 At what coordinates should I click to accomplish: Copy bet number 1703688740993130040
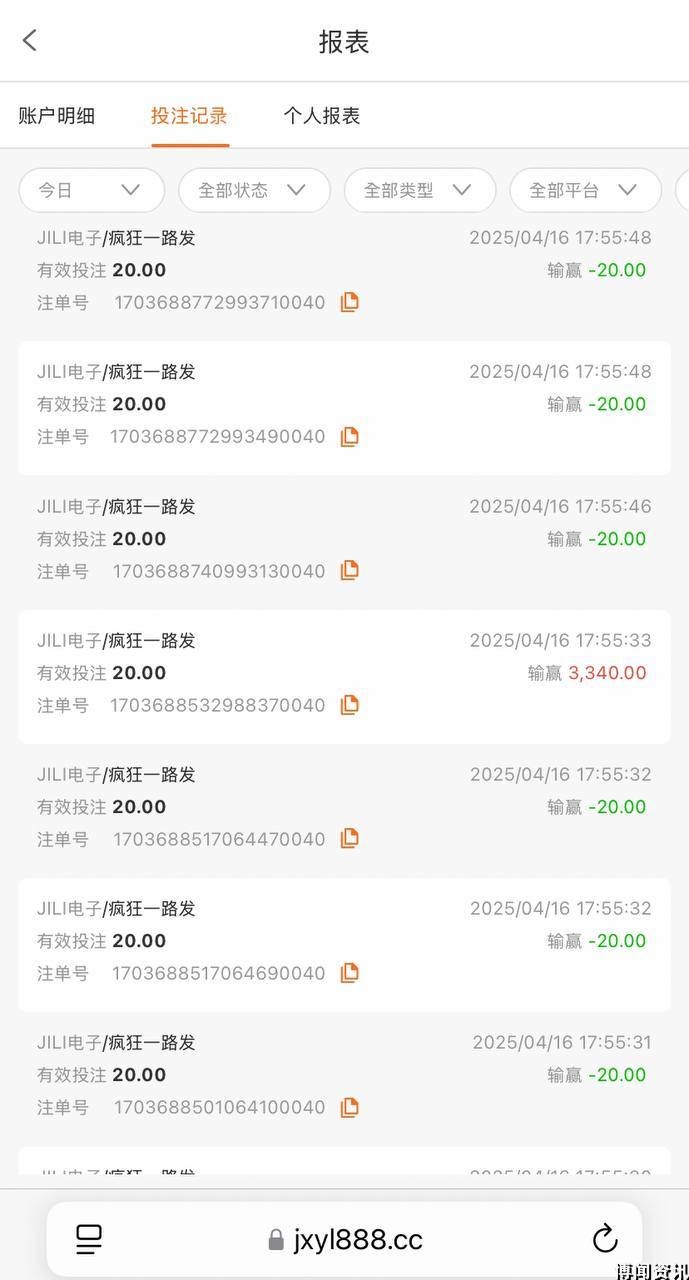click(349, 570)
